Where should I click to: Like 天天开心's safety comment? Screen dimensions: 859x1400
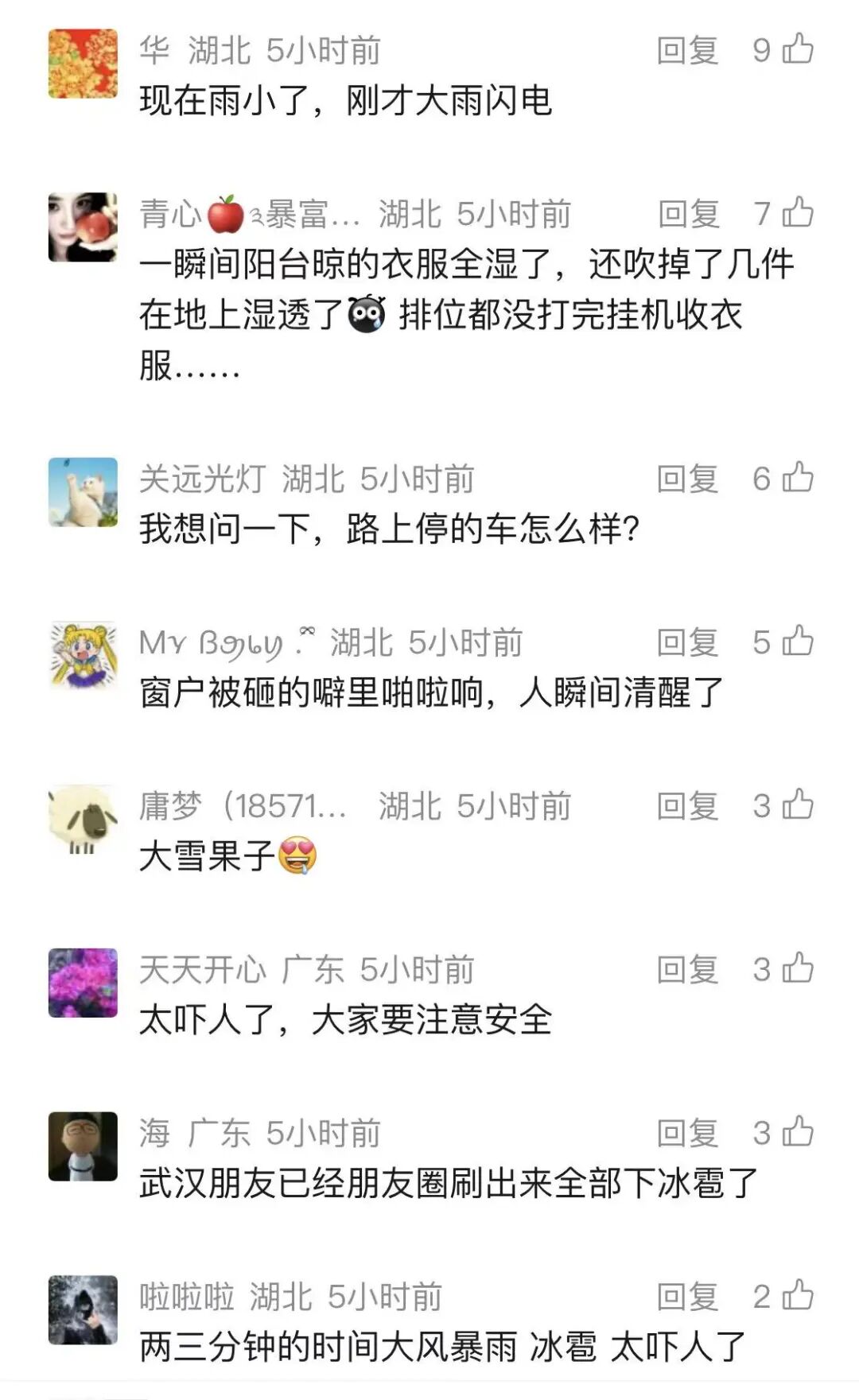coord(798,968)
